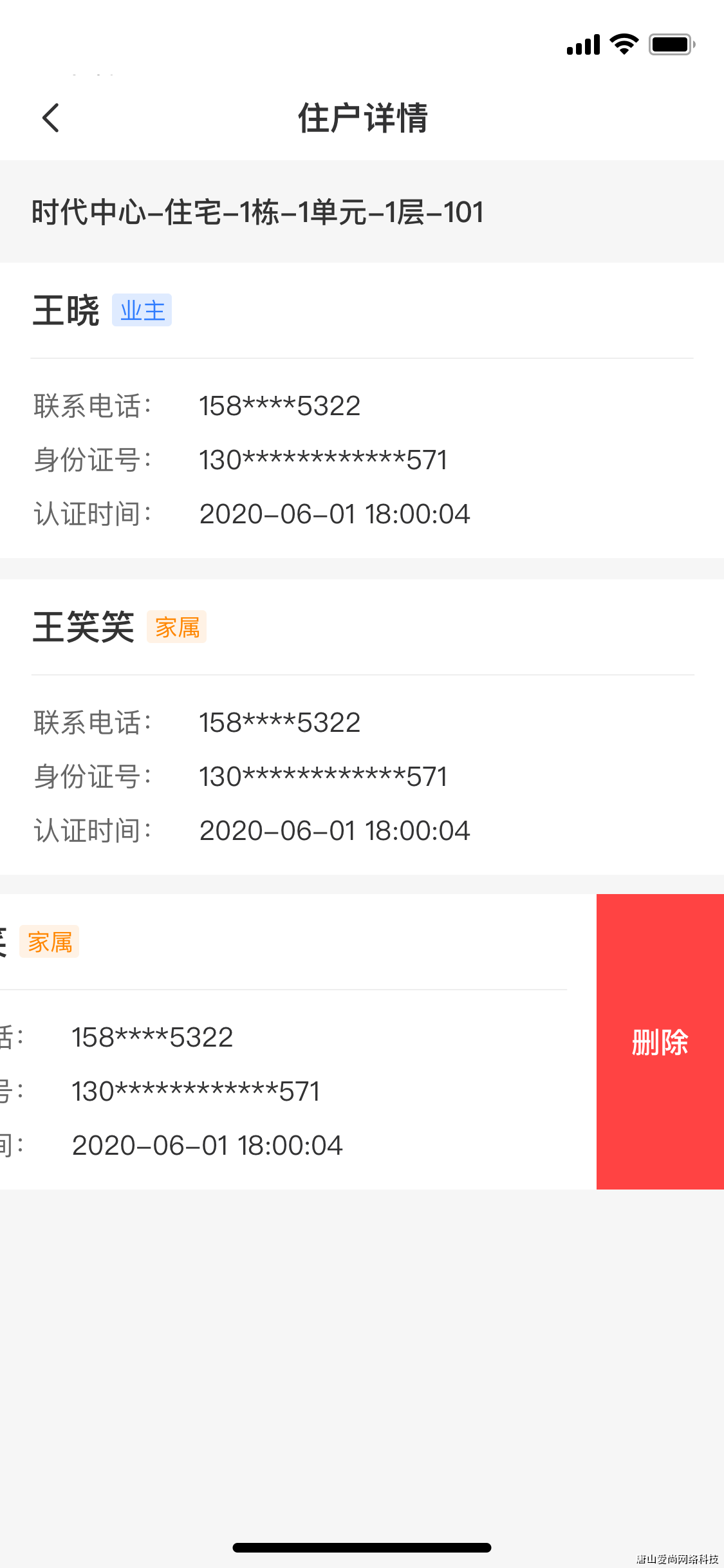
Task: Select resident name 王笑笑
Action: coord(83,626)
